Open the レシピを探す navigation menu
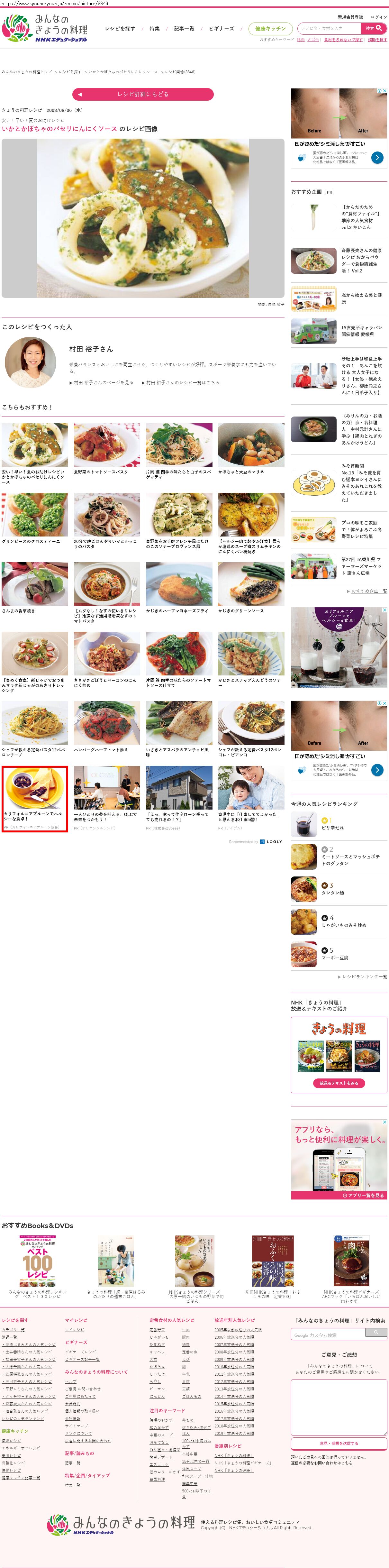Viewport: 389px width, 1568px height. pos(120,29)
